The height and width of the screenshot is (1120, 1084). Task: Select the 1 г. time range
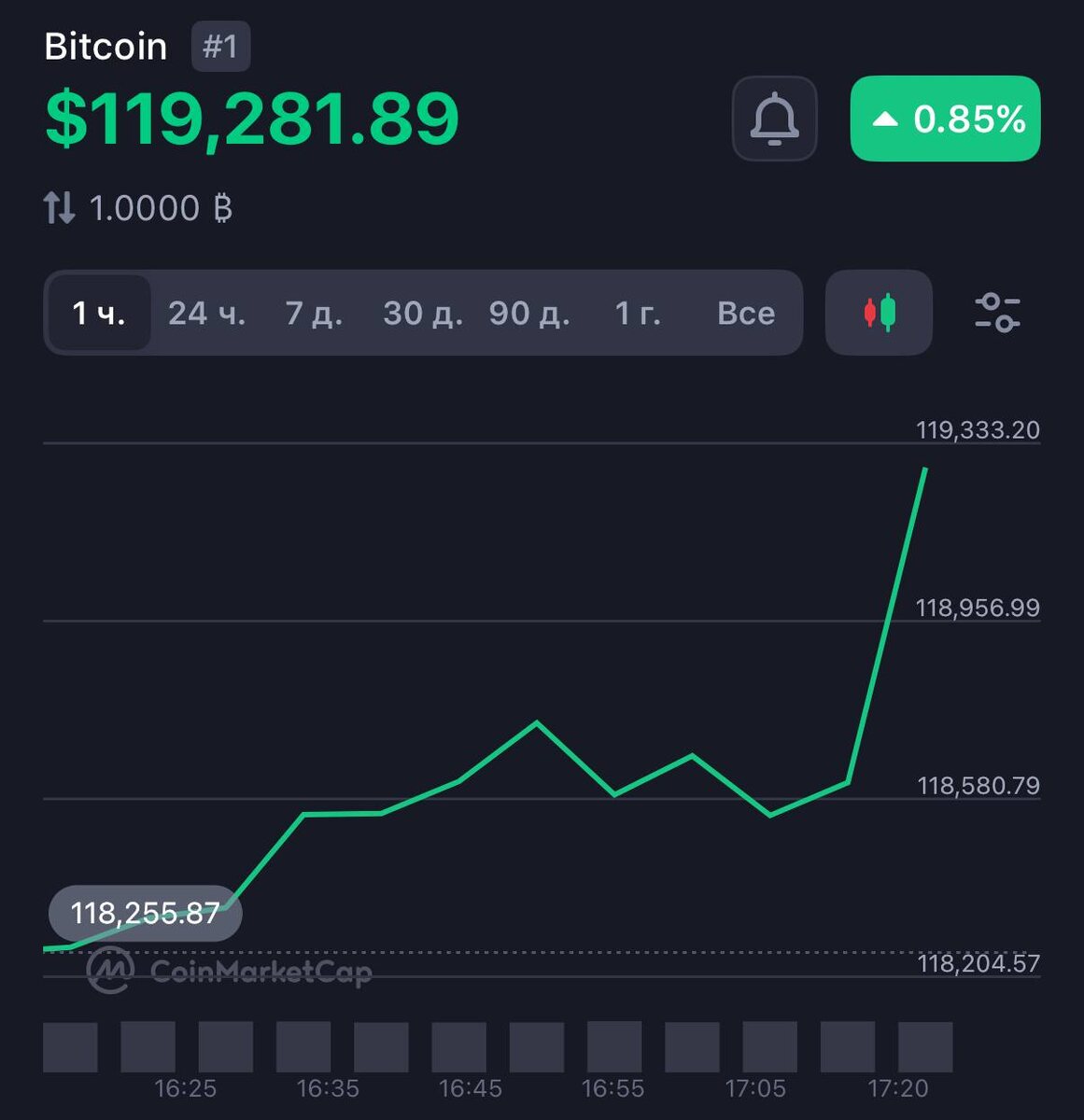[638, 314]
